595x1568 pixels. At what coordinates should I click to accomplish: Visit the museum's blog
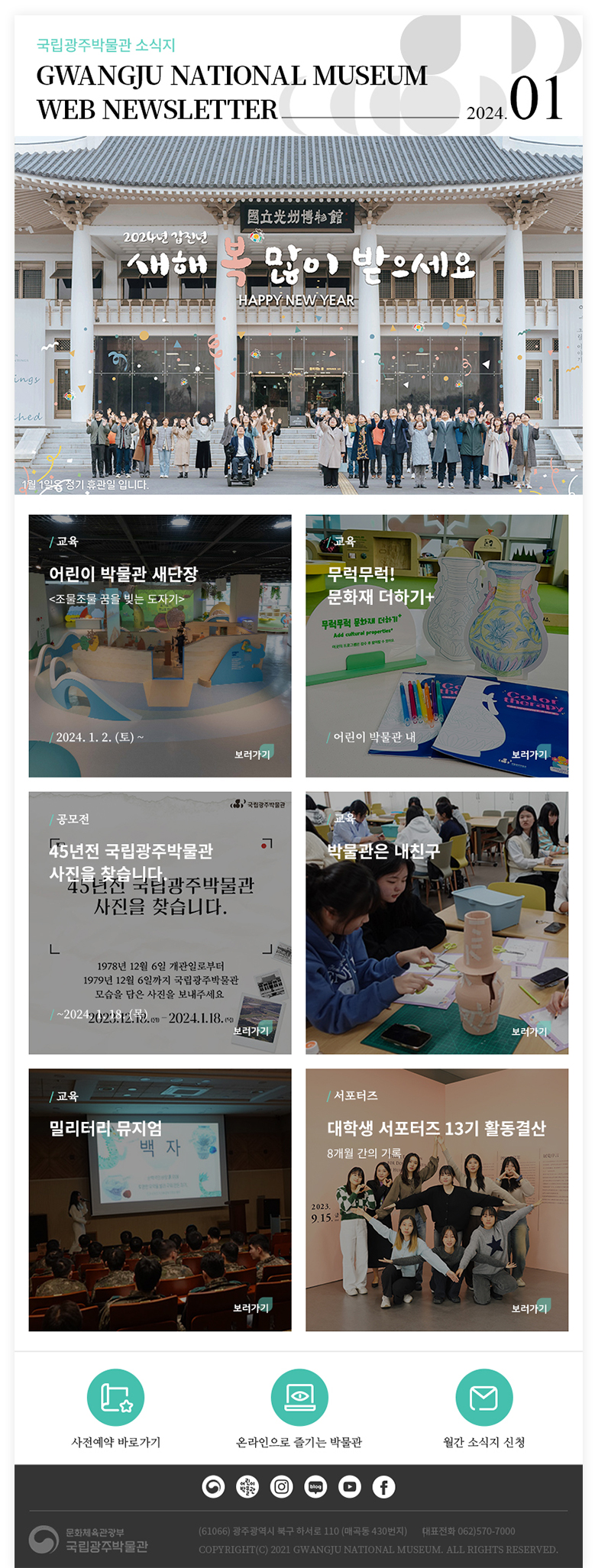[315, 1486]
